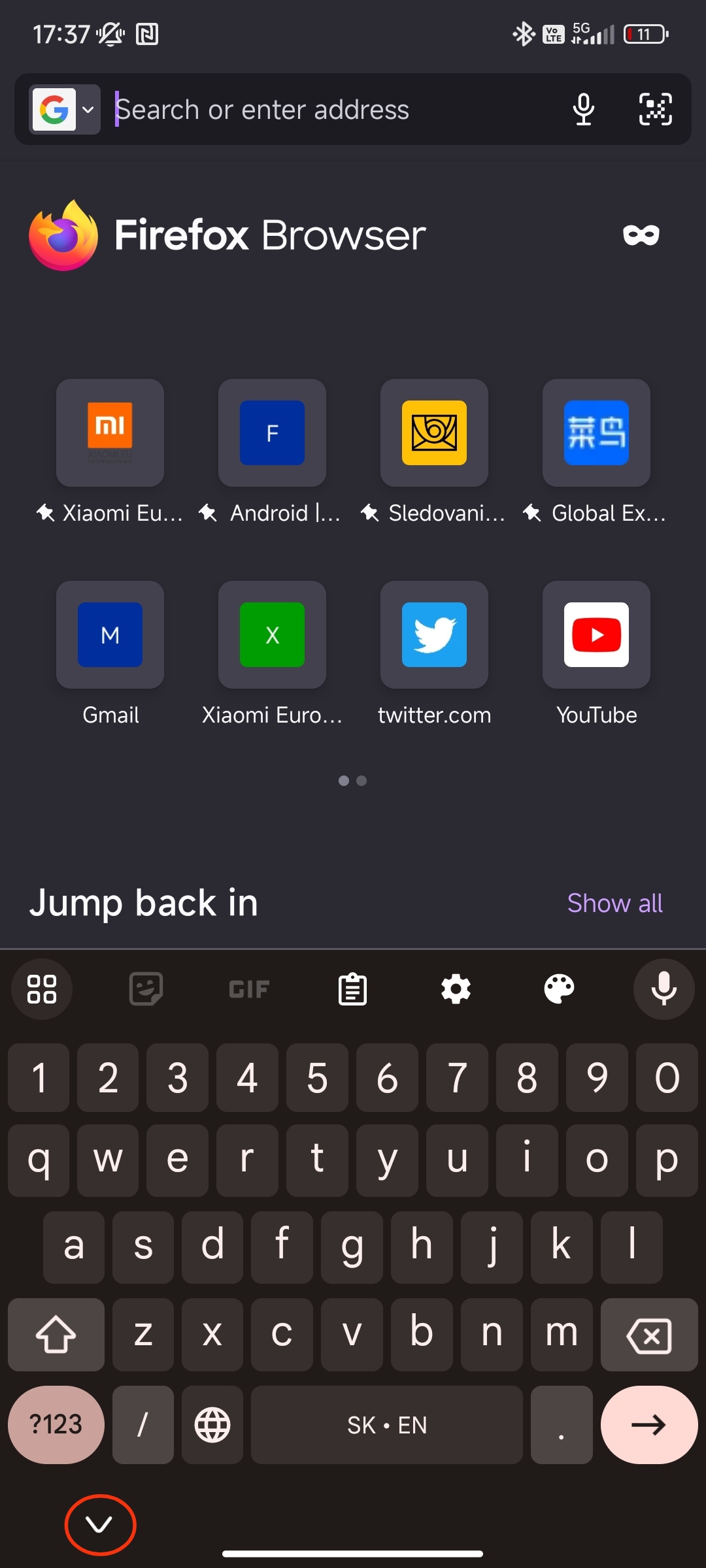Switch keyboard language with globe key
This screenshot has width=706, height=1568.
coord(212,1425)
